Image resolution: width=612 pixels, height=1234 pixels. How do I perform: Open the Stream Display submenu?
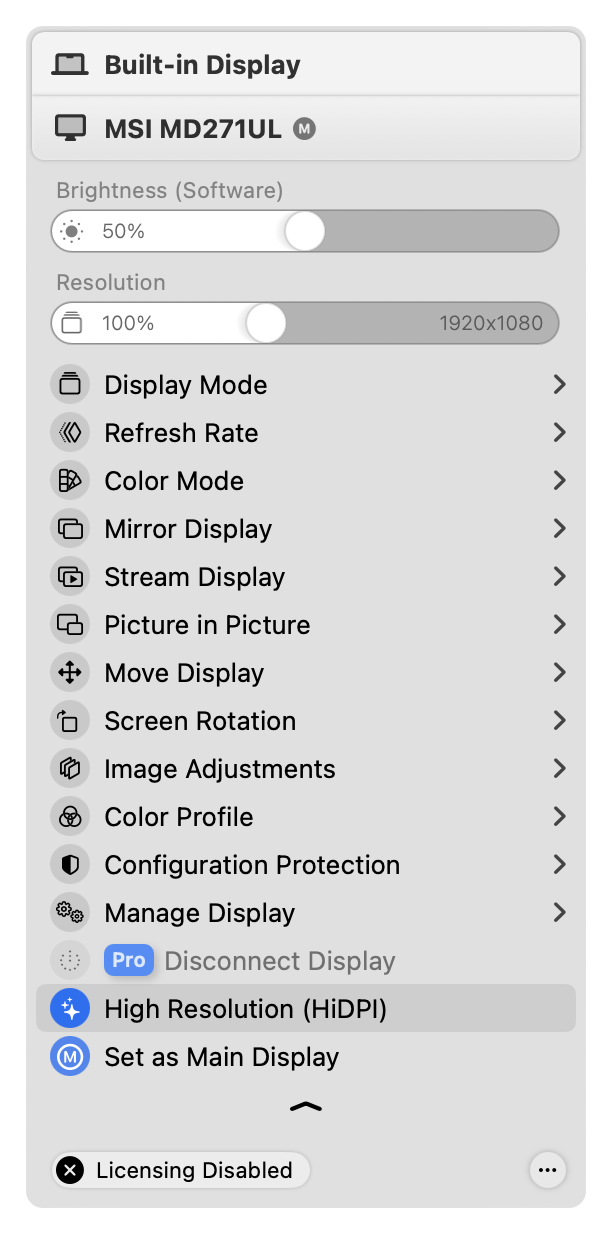tap(305, 577)
